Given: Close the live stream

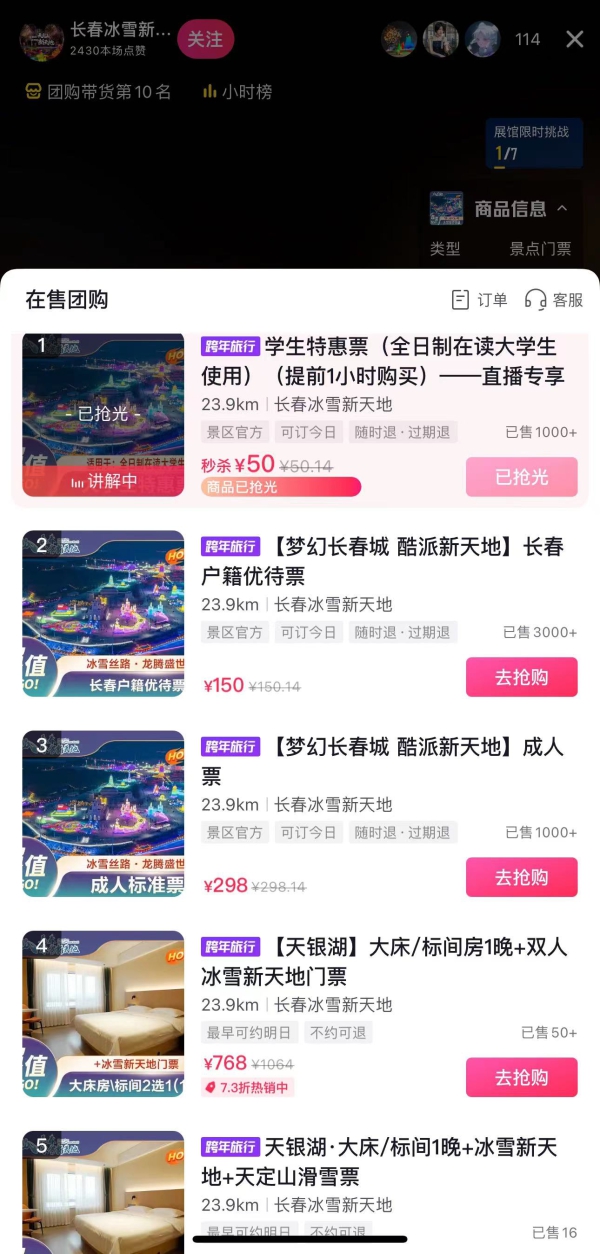Looking at the screenshot, I should (x=575, y=39).
